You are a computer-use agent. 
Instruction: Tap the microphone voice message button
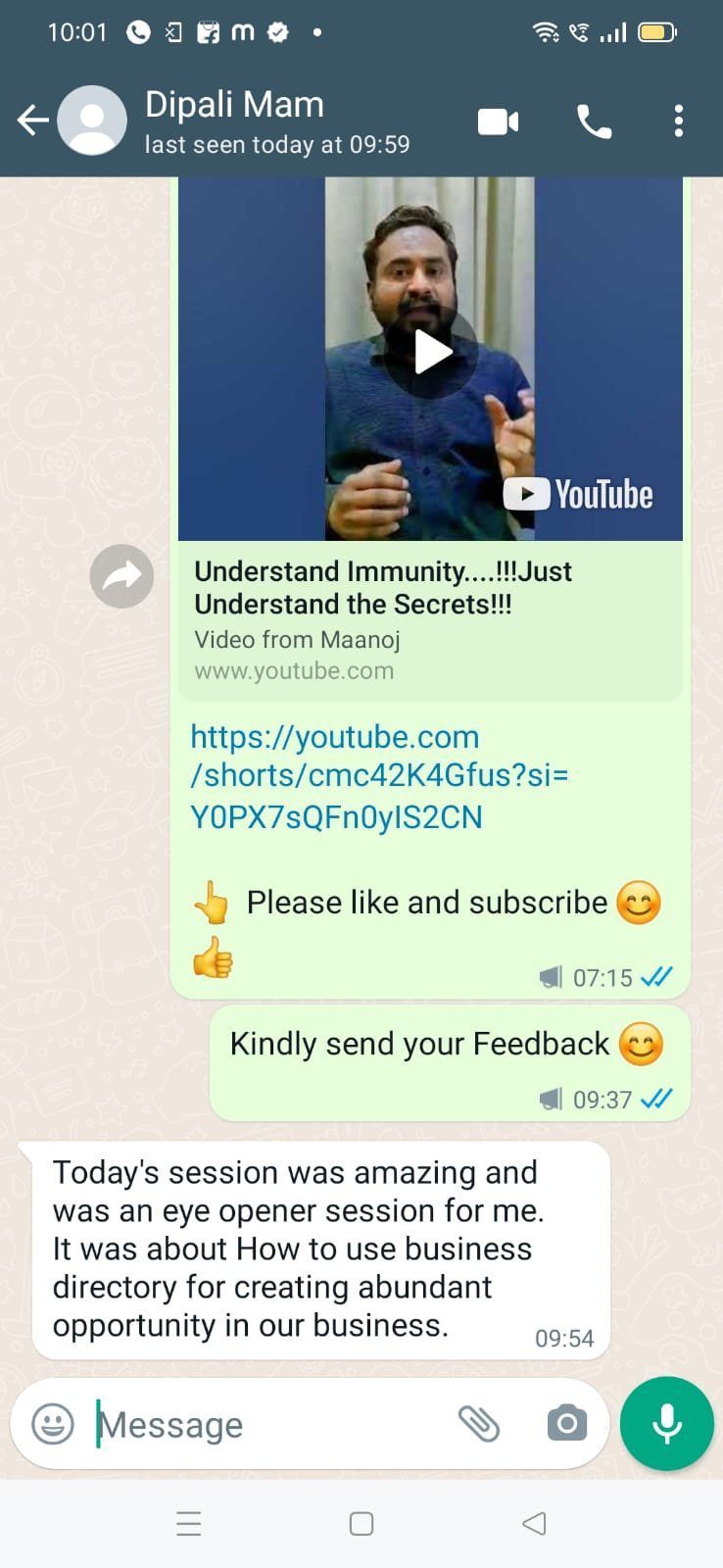pyautogui.click(x=667, y=1423)
